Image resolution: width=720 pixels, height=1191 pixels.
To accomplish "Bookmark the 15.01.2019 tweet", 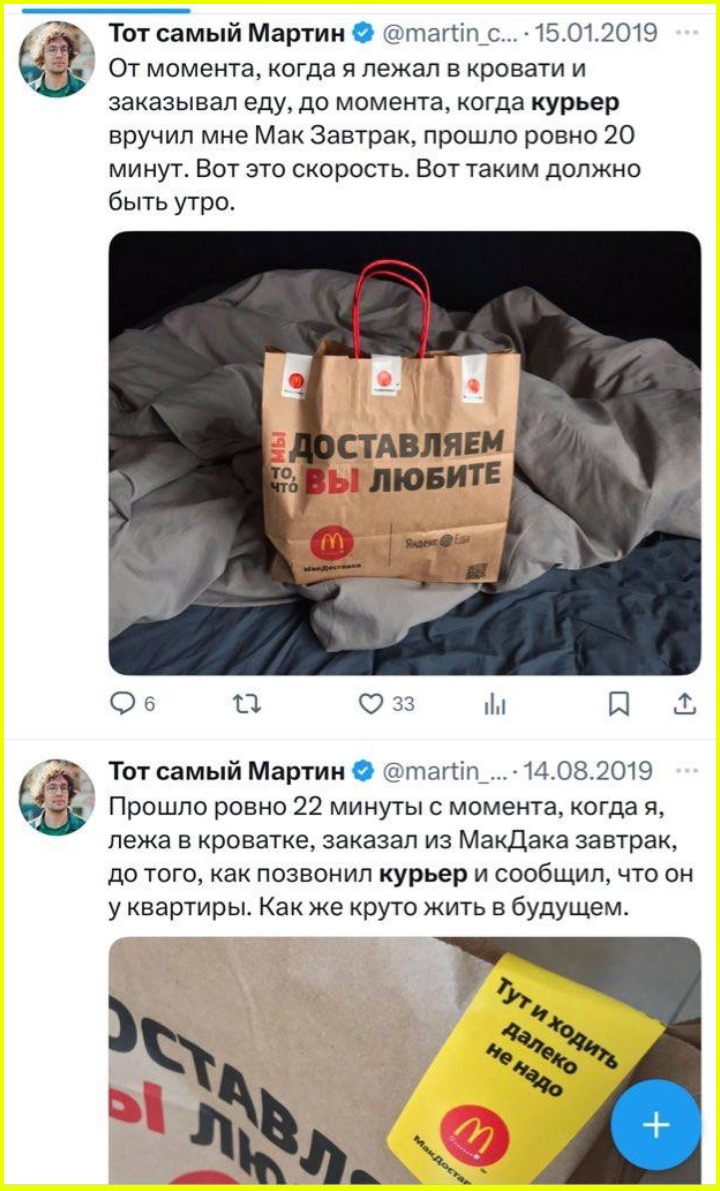I will pyautogui.click(x=619, y=704).
